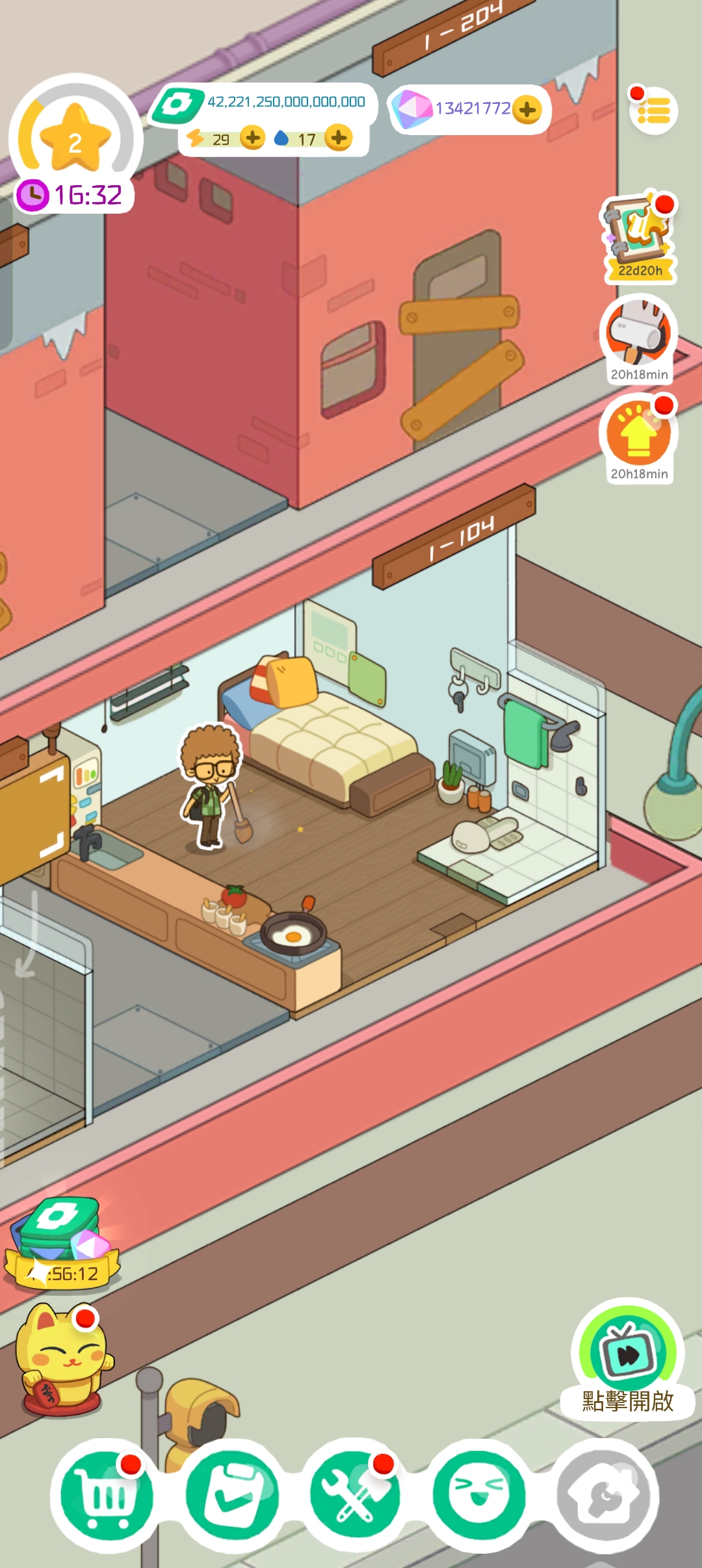702x1568 pixels.
Task: Open the wrench and shovel tools menu
Action: point(353,1495)
